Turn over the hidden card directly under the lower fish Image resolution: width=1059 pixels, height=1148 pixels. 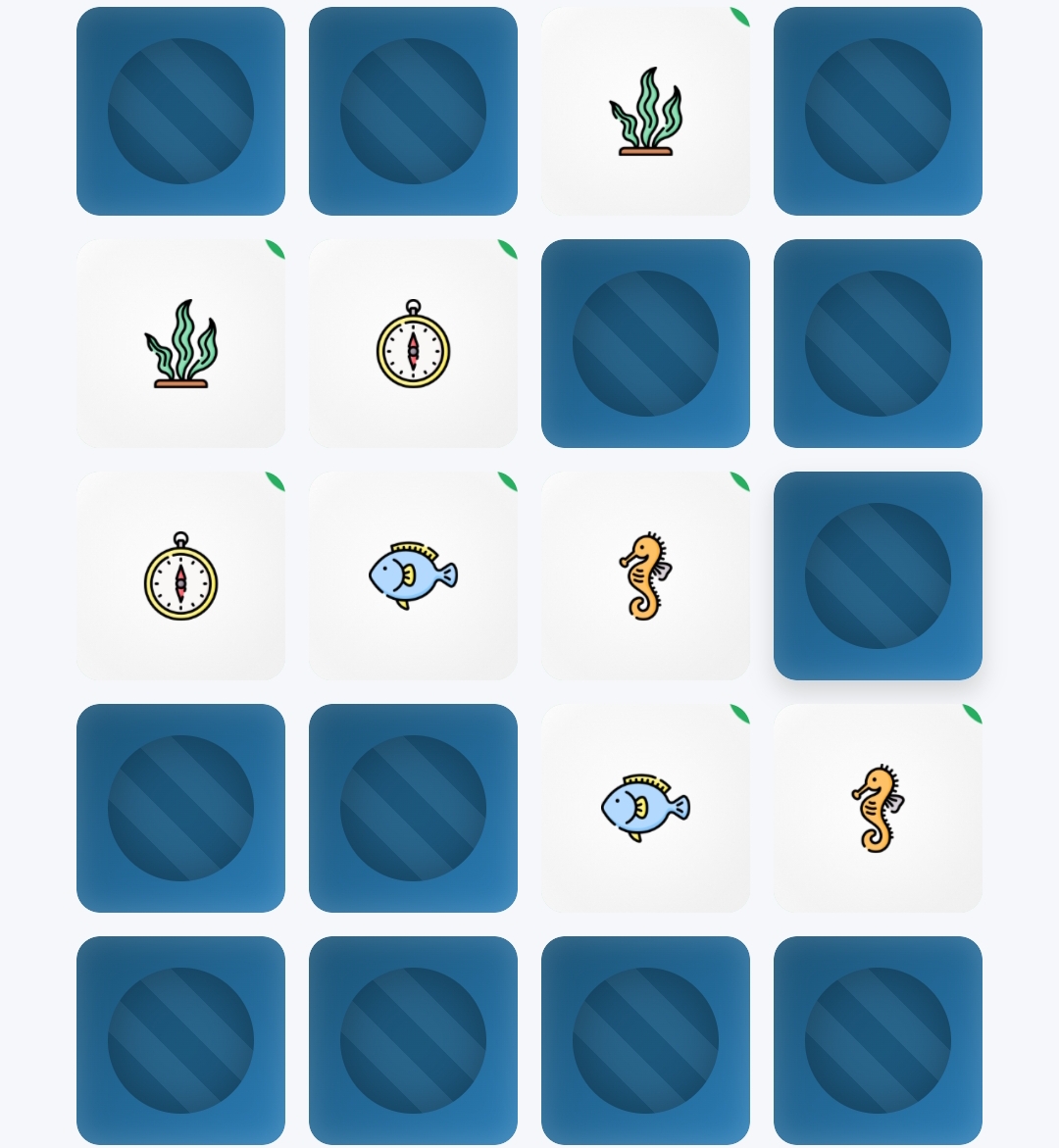(x=645, y=1040)
